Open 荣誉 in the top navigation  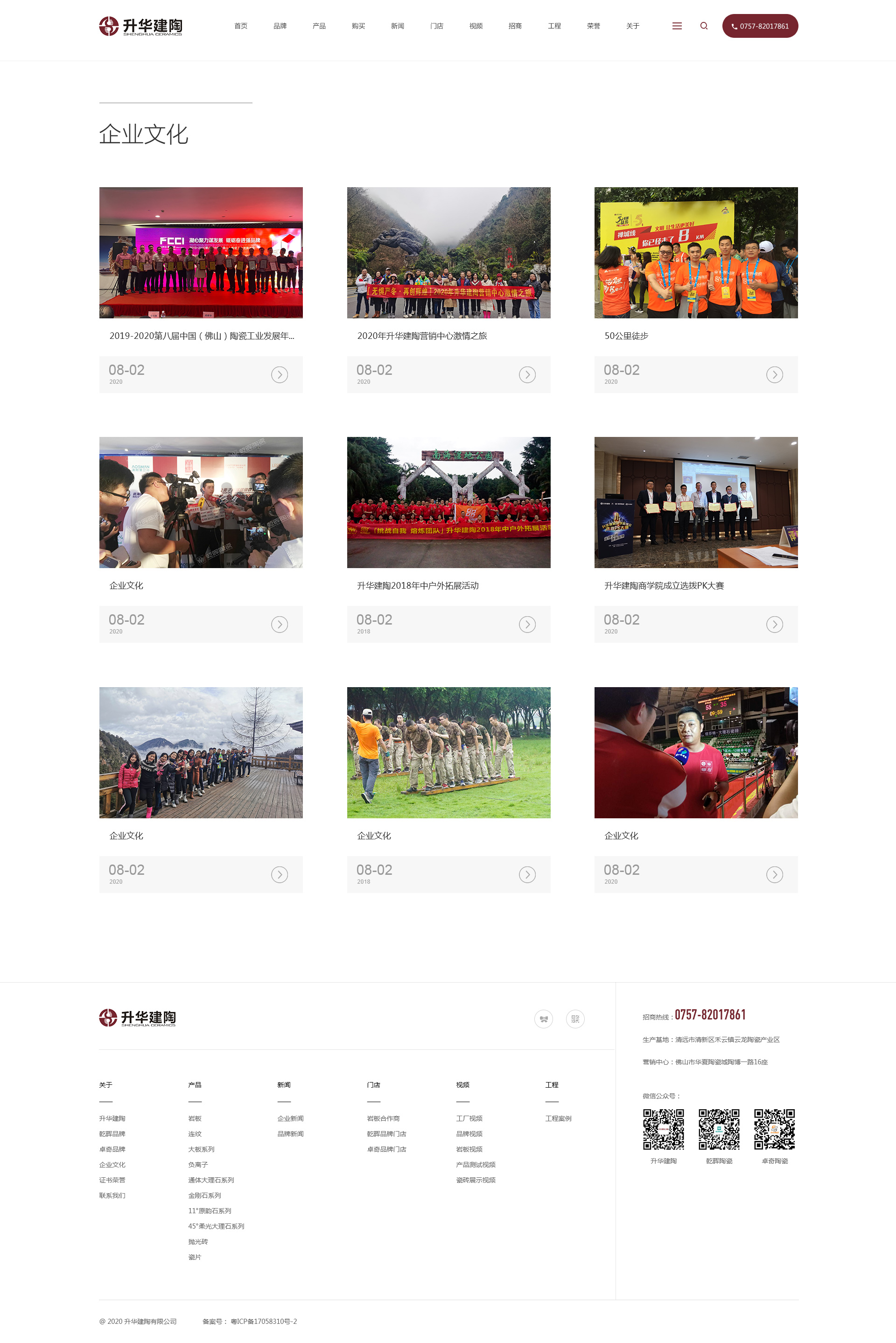[x=593, y=26]
